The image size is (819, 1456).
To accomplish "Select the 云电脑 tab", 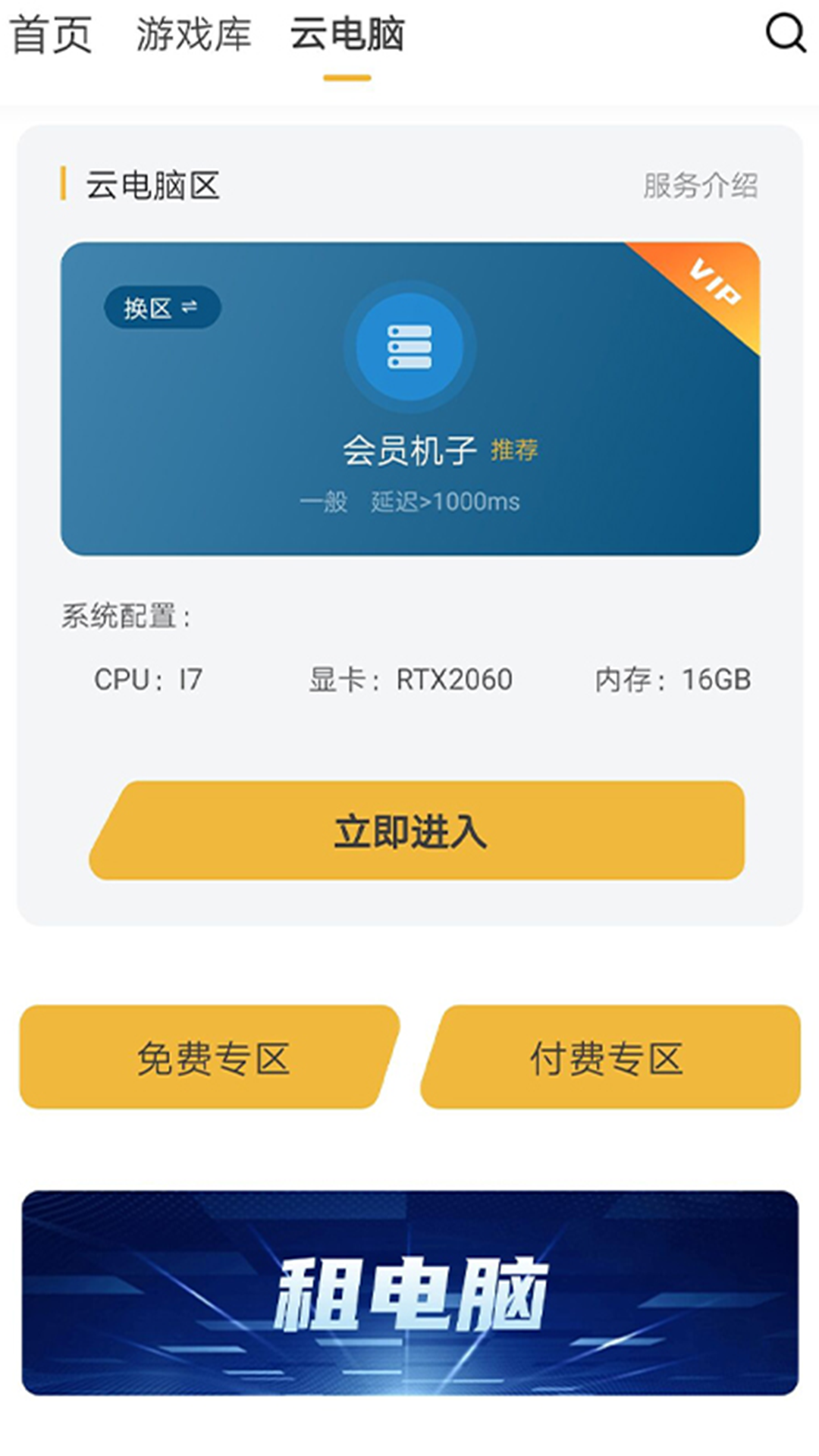I will 347,34.
